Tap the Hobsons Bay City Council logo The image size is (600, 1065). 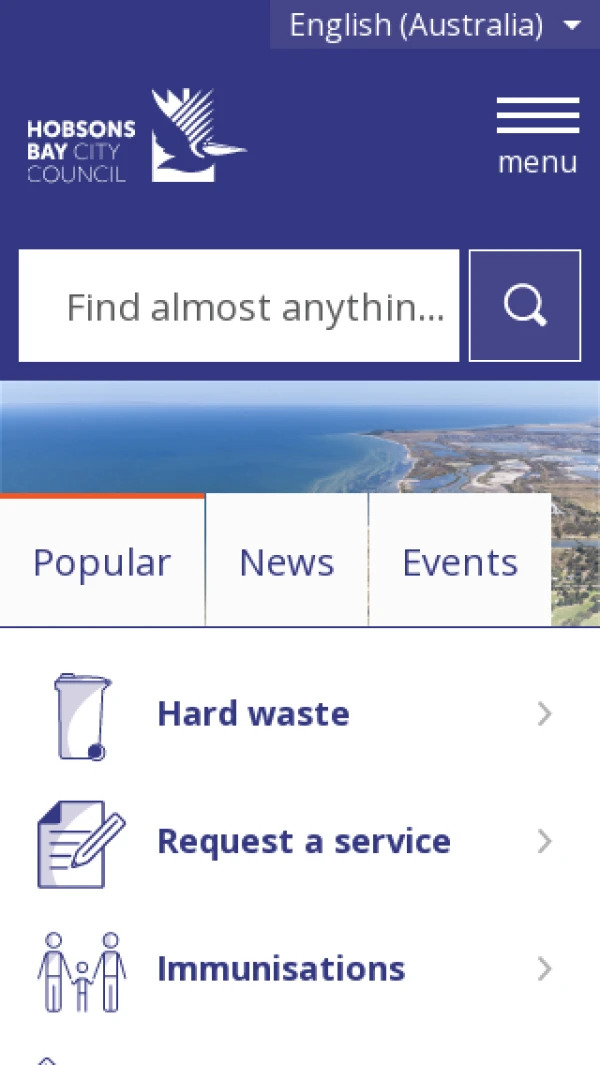click(x=137, y=137)
